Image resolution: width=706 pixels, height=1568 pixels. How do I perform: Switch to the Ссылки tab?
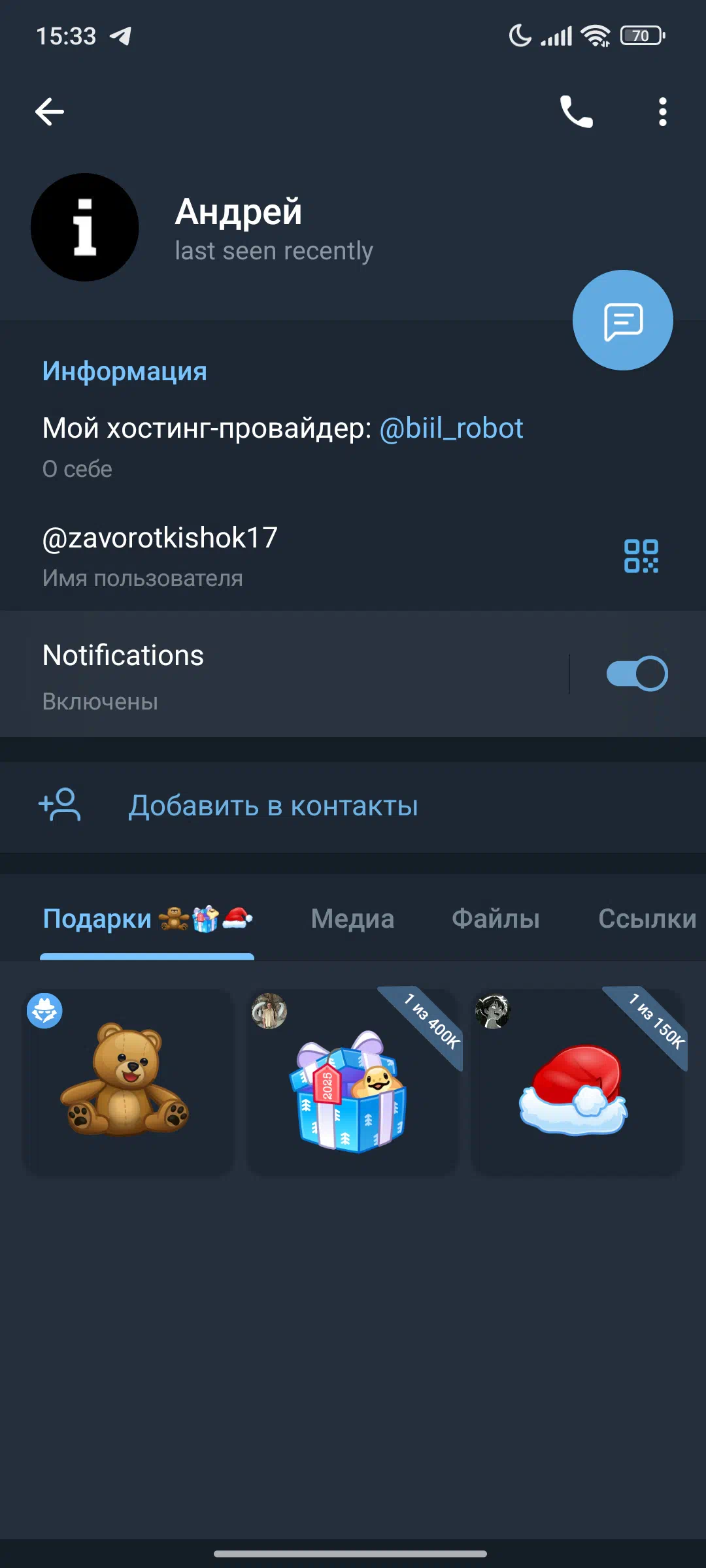pyautogui.click(x=647, y=919)
